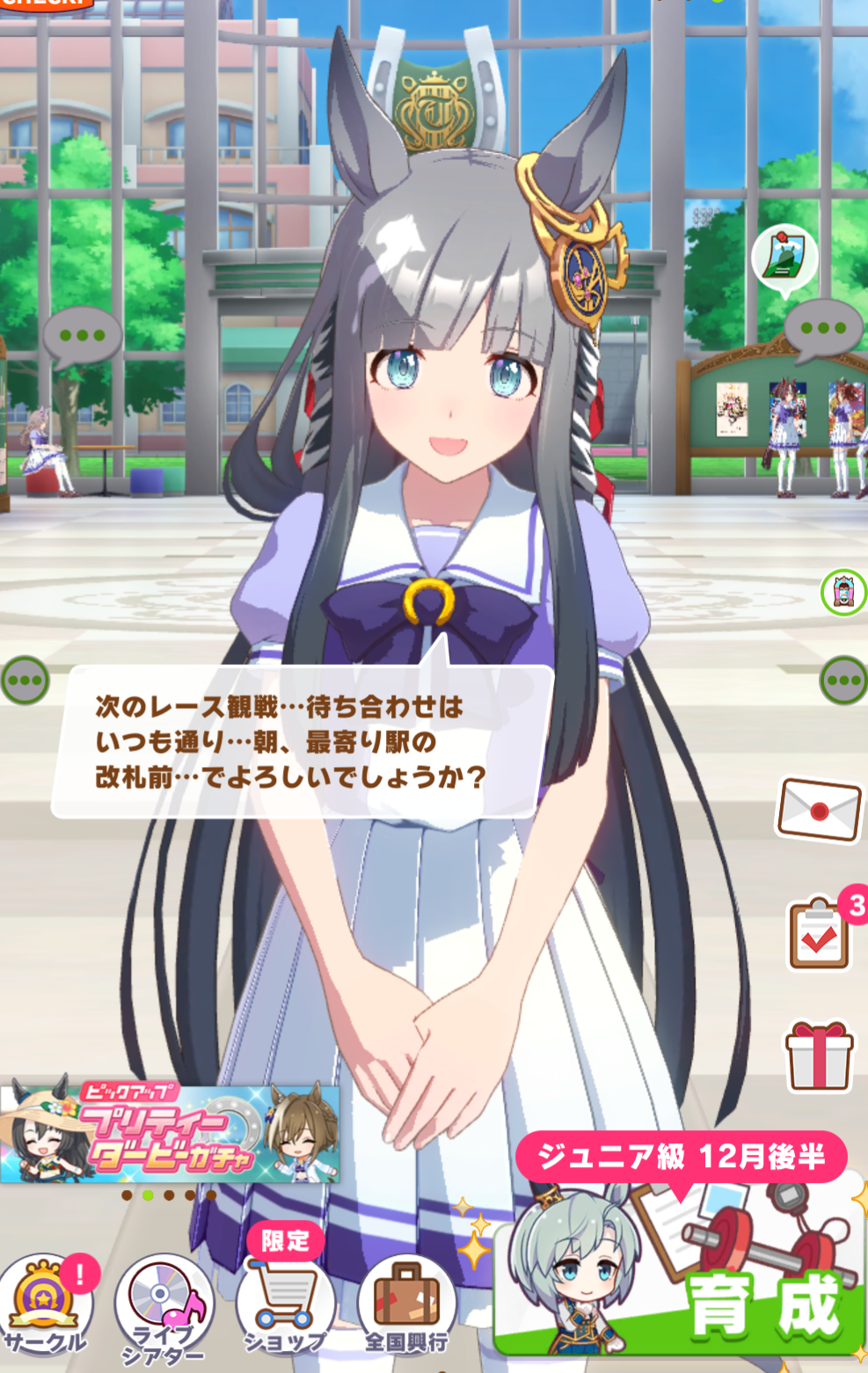The image size is (868, 1373).
Task: Open the gift box presents
Action: 819,1056
